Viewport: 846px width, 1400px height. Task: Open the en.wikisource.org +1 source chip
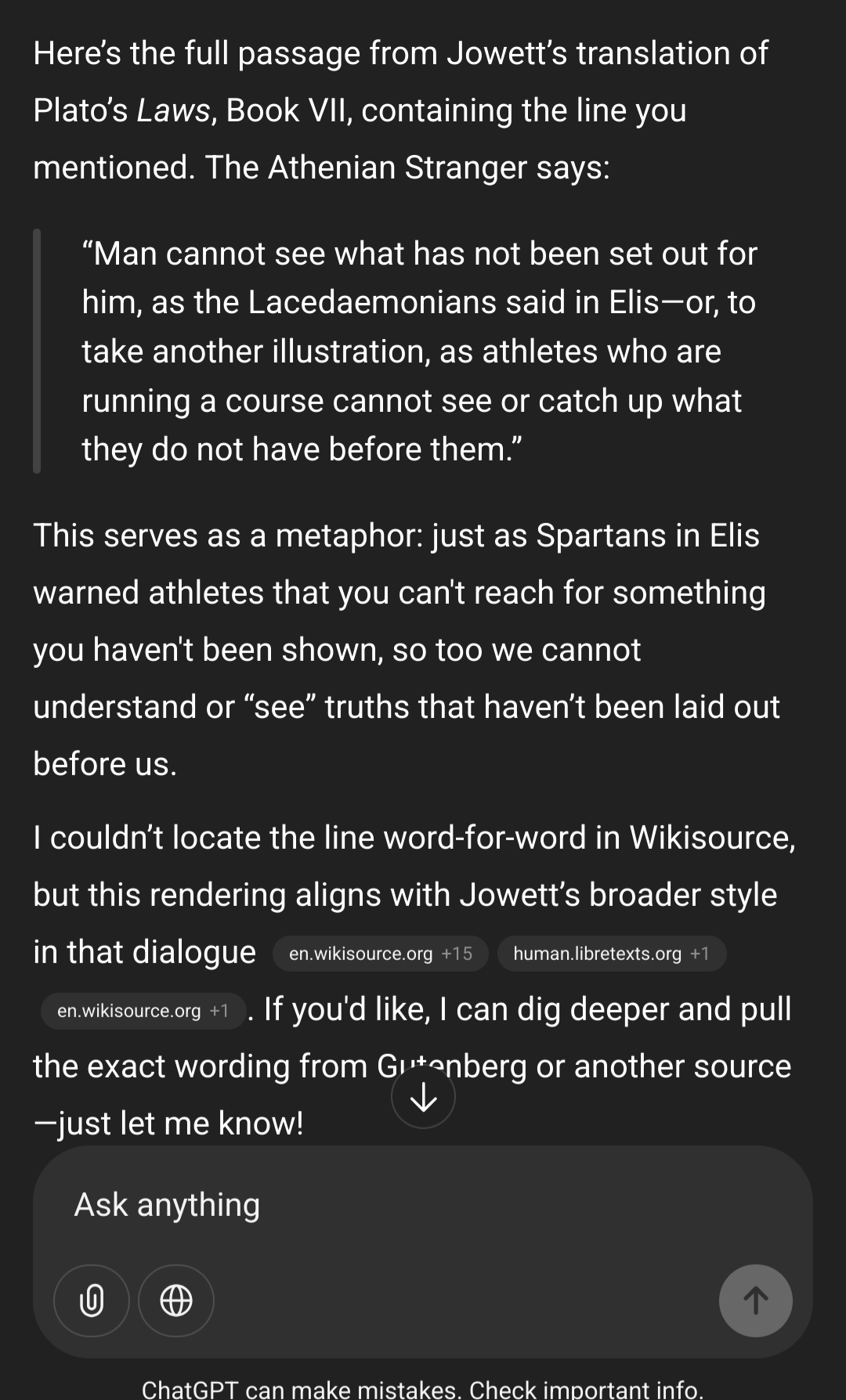point(143,1011)
